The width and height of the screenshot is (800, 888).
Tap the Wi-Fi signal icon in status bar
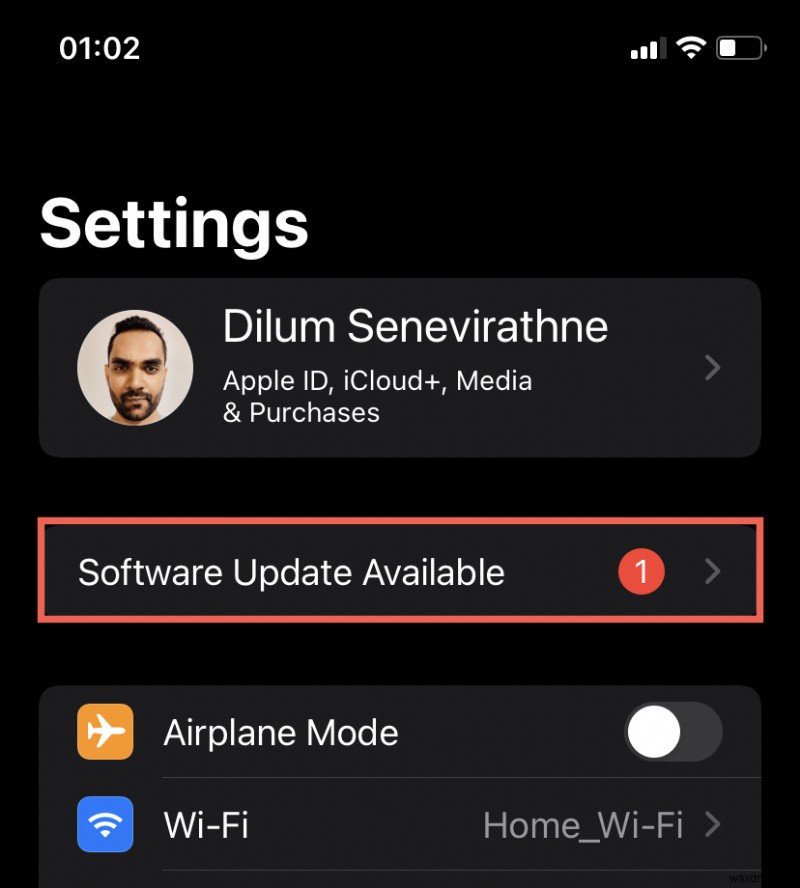pos(691,46)
